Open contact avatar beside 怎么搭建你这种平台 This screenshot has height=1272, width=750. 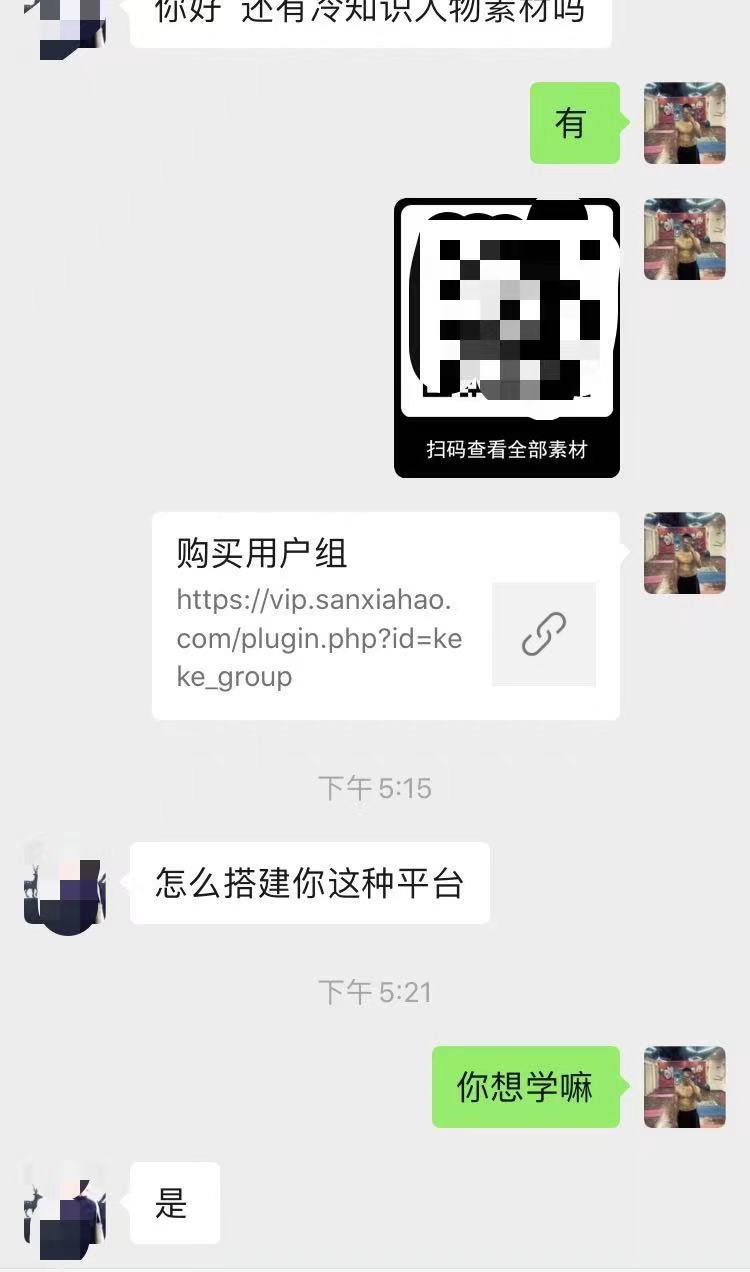point(65,884)
